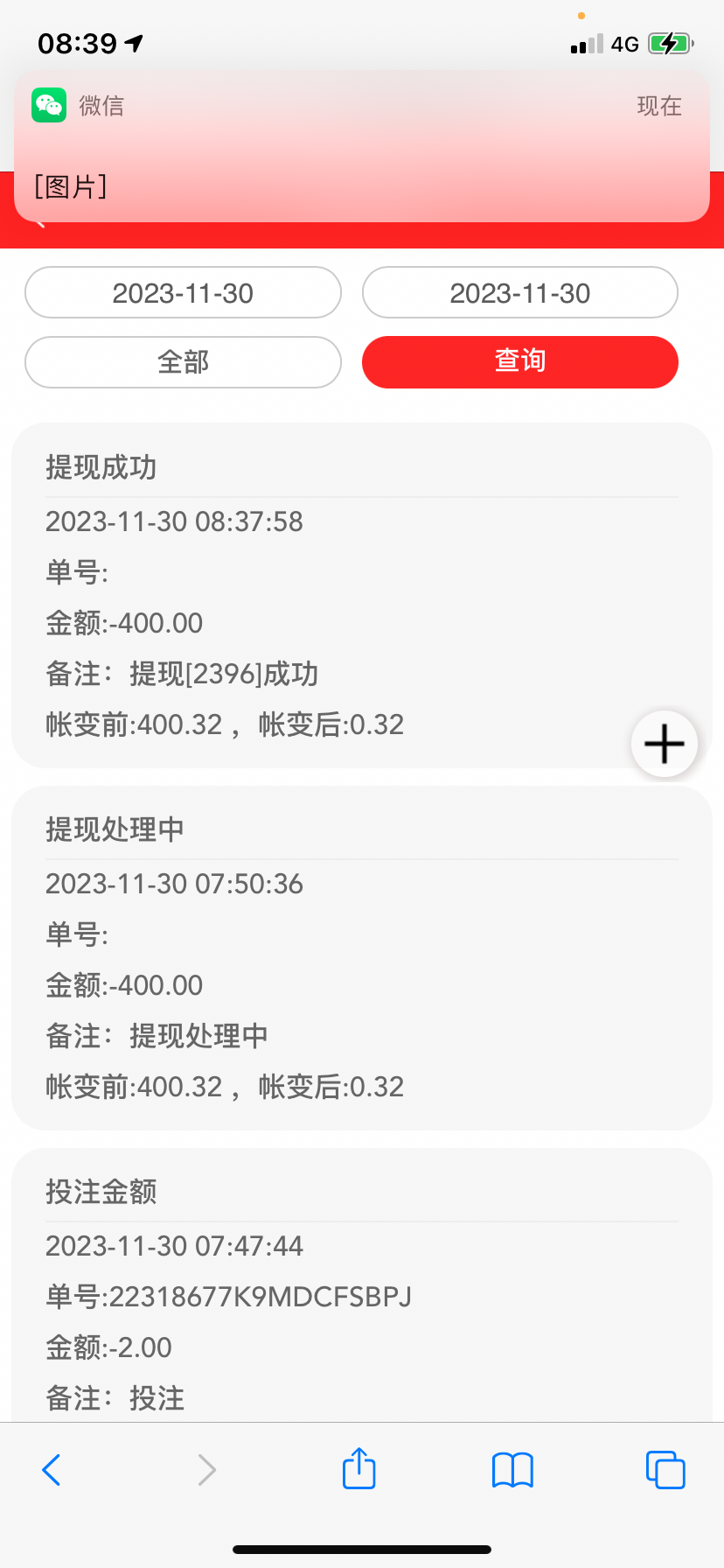
Task: Change the end date field
Action: [520, 293]
